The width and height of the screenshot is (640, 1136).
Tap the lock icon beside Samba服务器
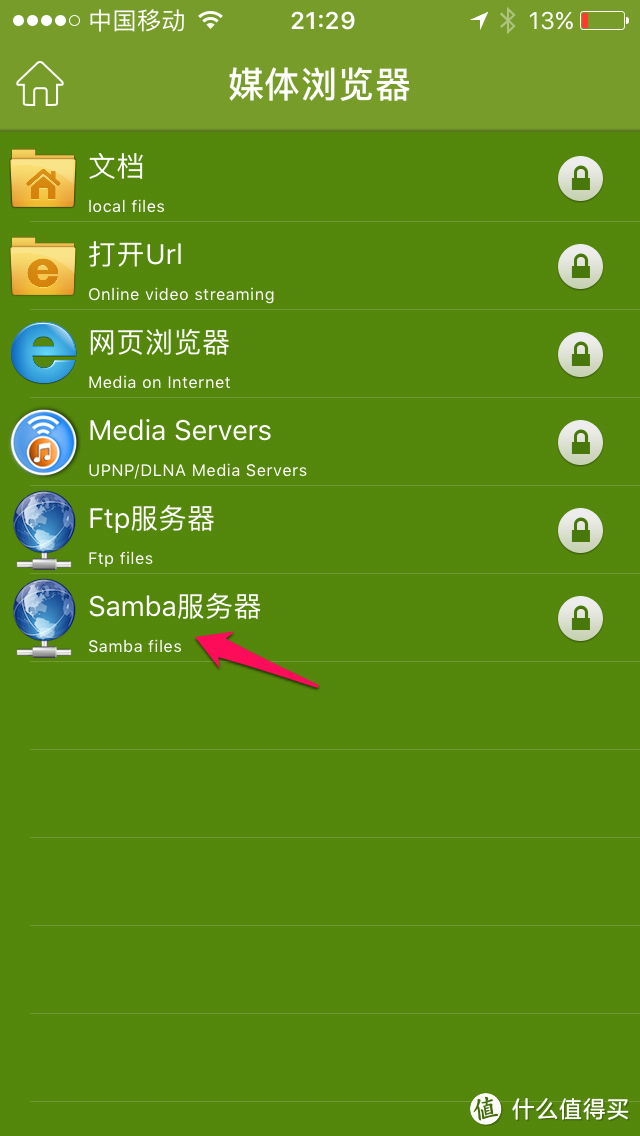tap(580, 618)
